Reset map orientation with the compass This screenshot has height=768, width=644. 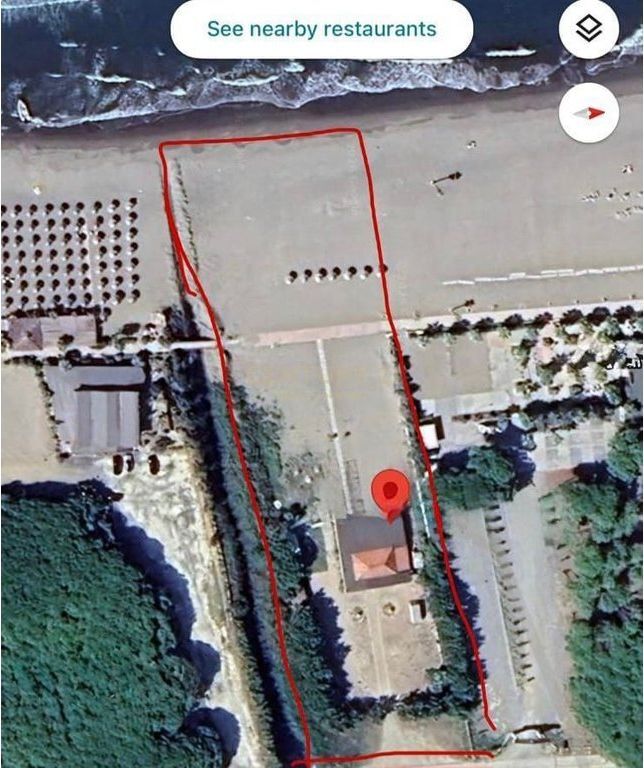589,112
